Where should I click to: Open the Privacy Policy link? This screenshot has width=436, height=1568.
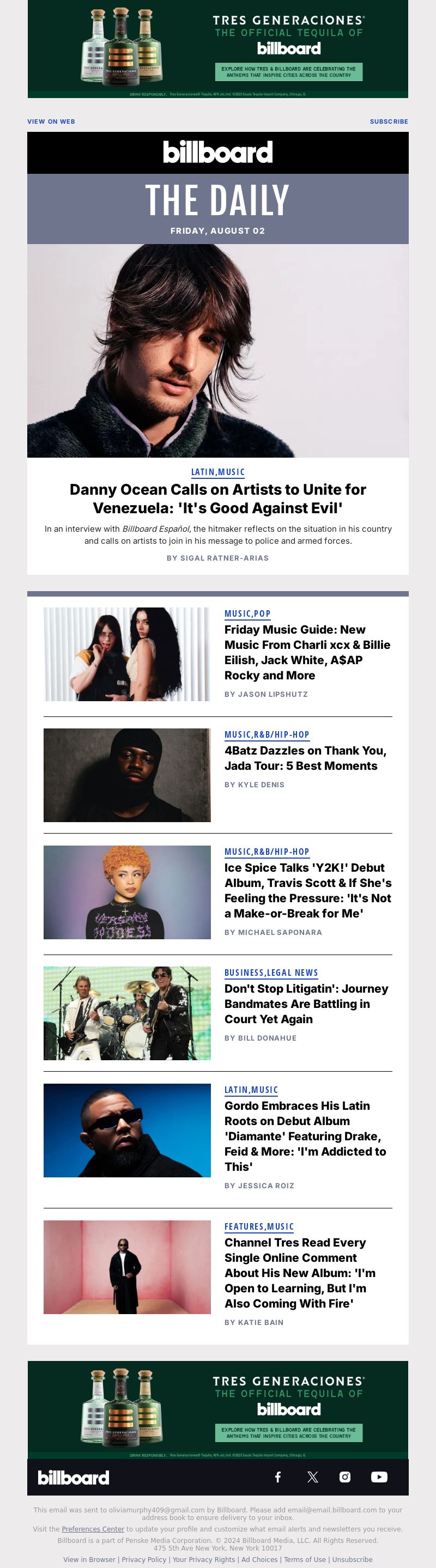coord(144,1559)
